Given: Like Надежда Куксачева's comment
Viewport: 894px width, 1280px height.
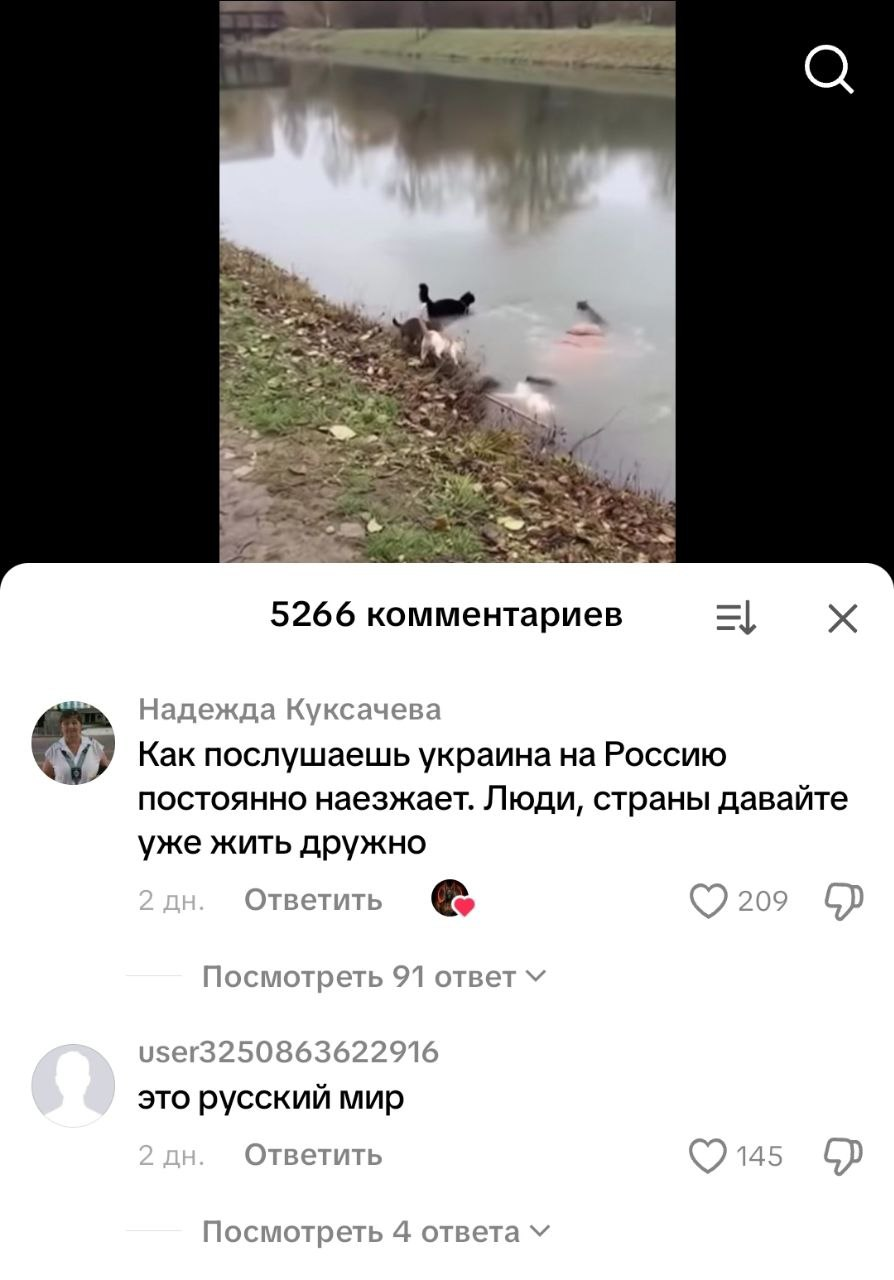Looking at the screenshot, I should [709, 901].
